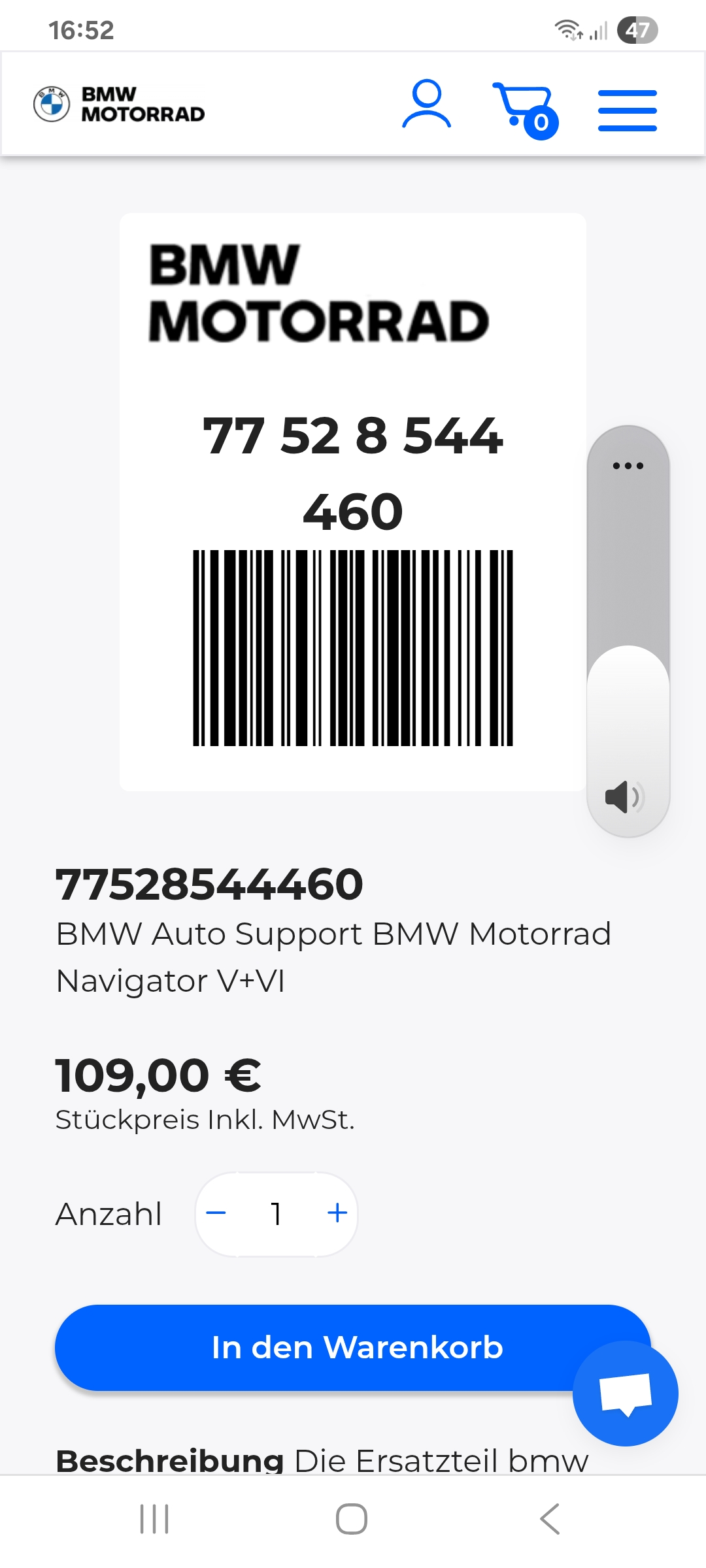Tap the In den Warenkorb button

314,1347
